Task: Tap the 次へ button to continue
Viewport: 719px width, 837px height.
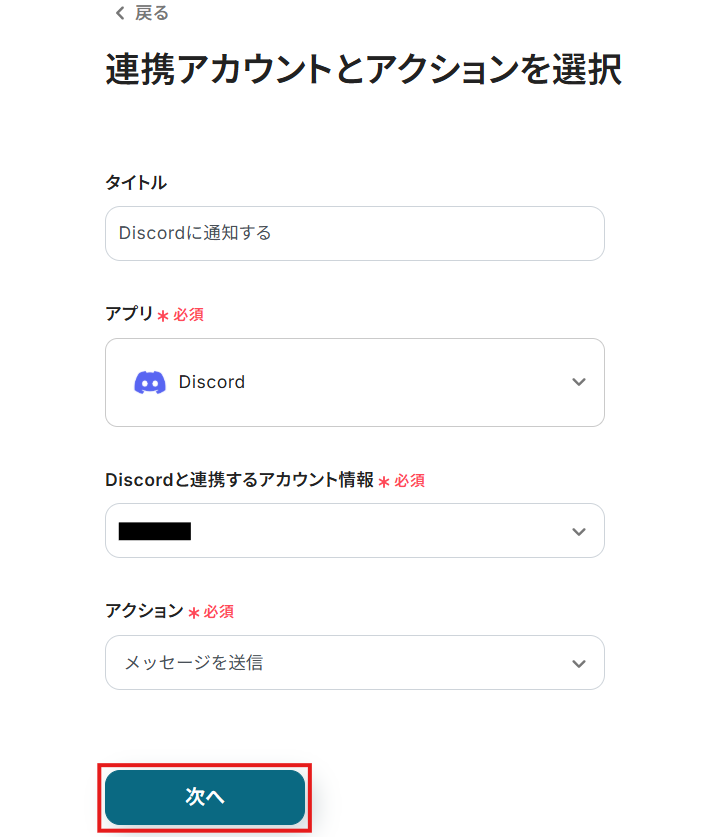Action: pos(205,797)
